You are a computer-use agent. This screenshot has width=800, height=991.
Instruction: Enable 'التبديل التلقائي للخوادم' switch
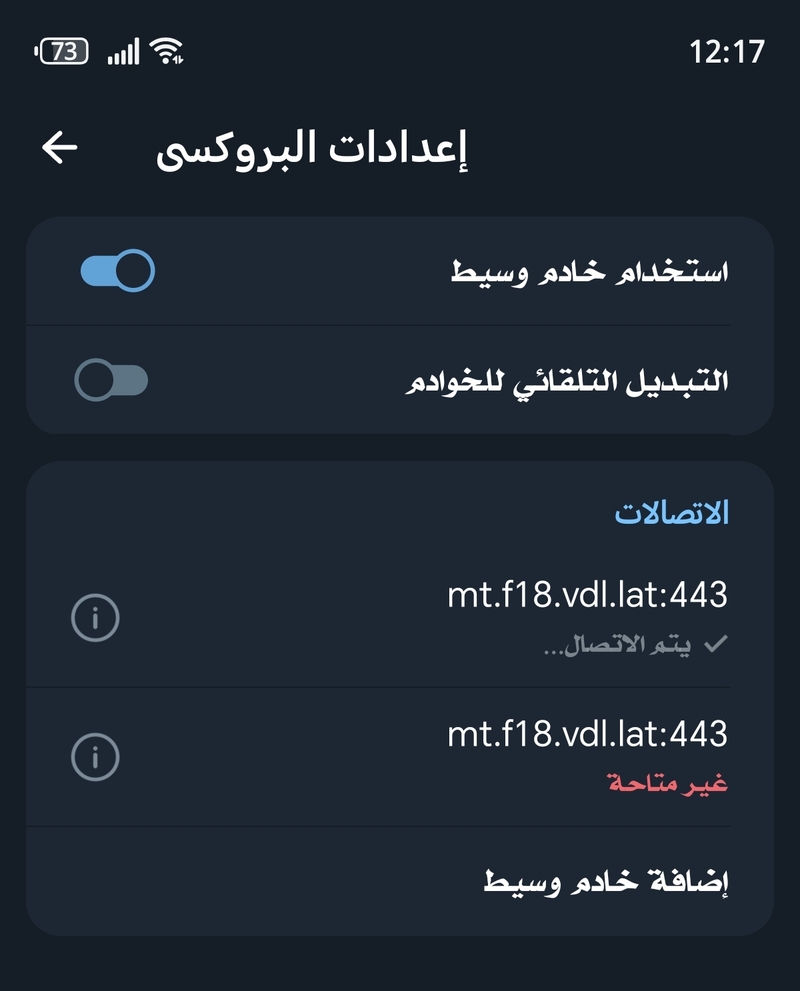(112, 380)
